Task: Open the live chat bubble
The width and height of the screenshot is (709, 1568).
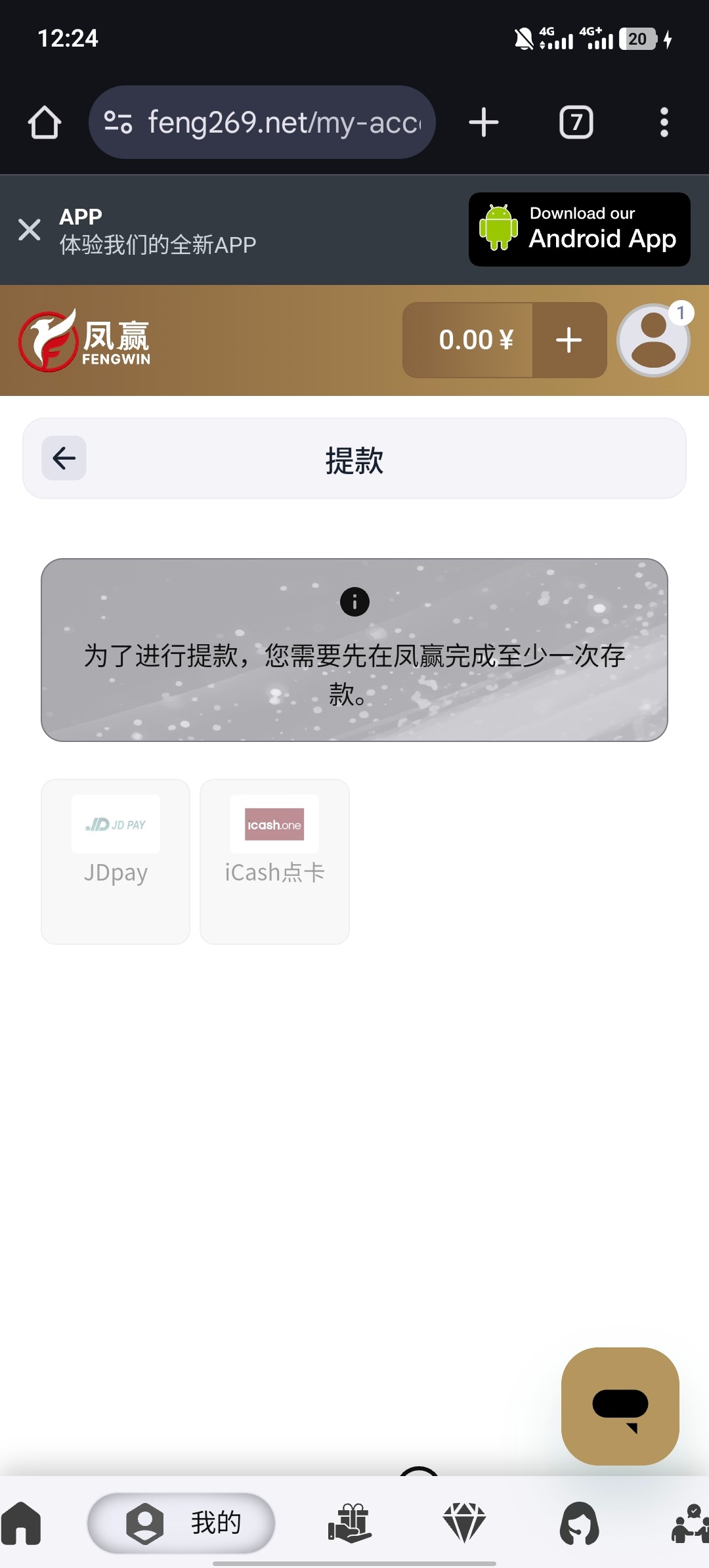Action: (x=620, y=1406)
